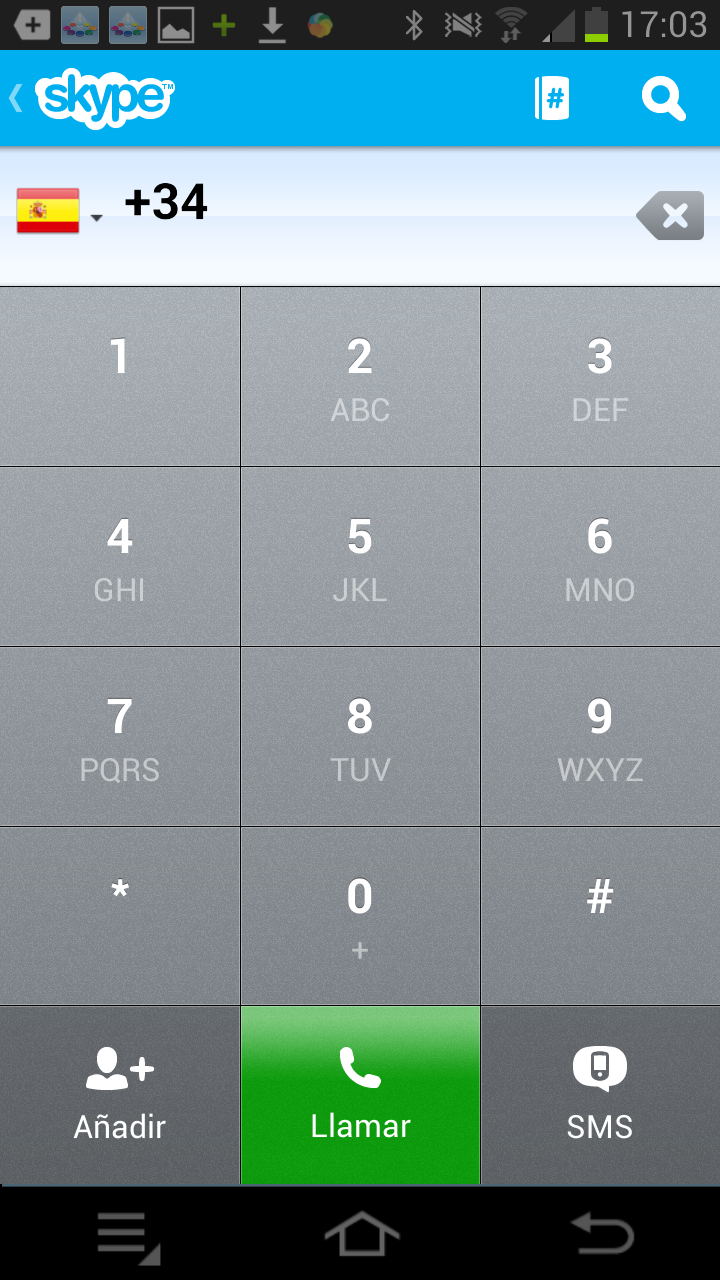Delete the last digit with backspace

pyautogui.click(x=671, y=215)
